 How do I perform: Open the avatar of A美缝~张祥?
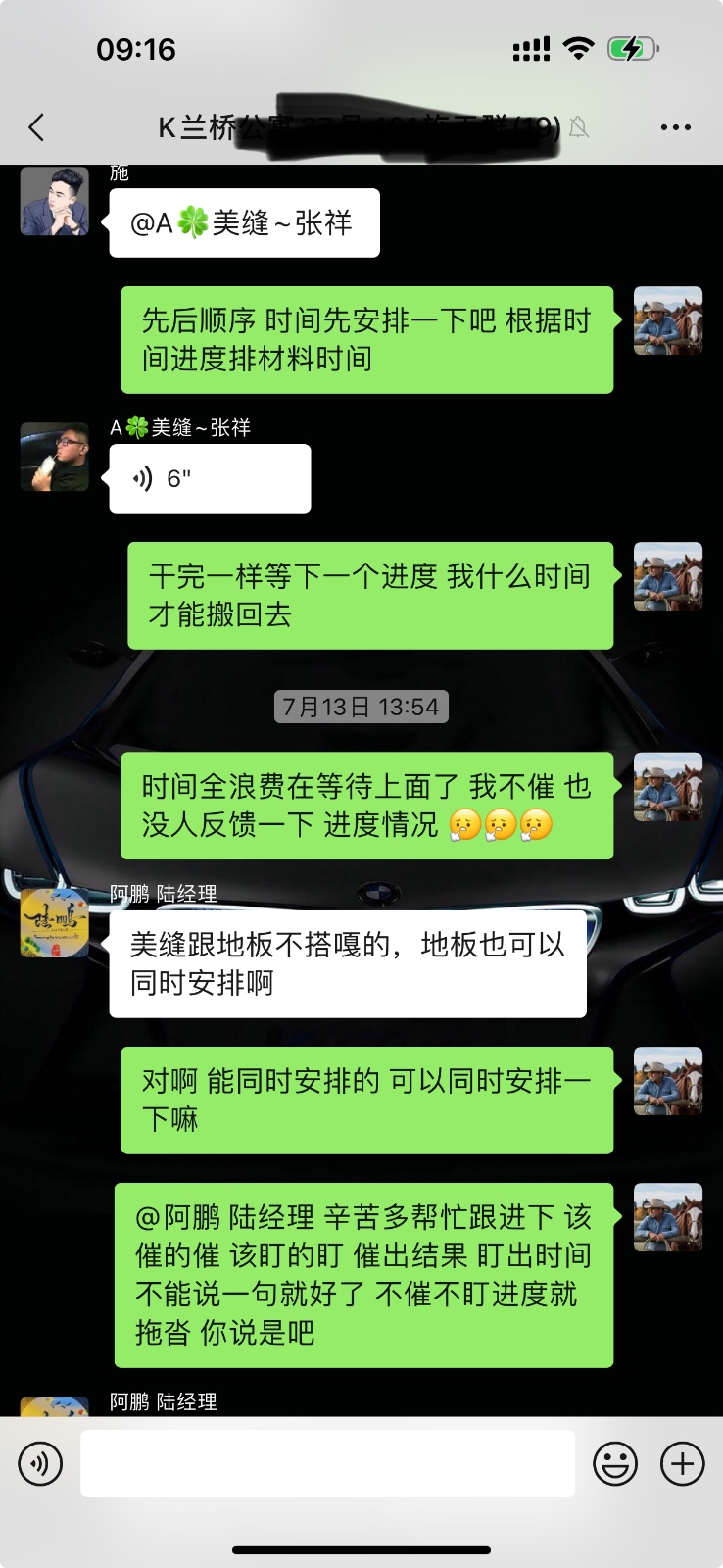[x=55, y=457]
